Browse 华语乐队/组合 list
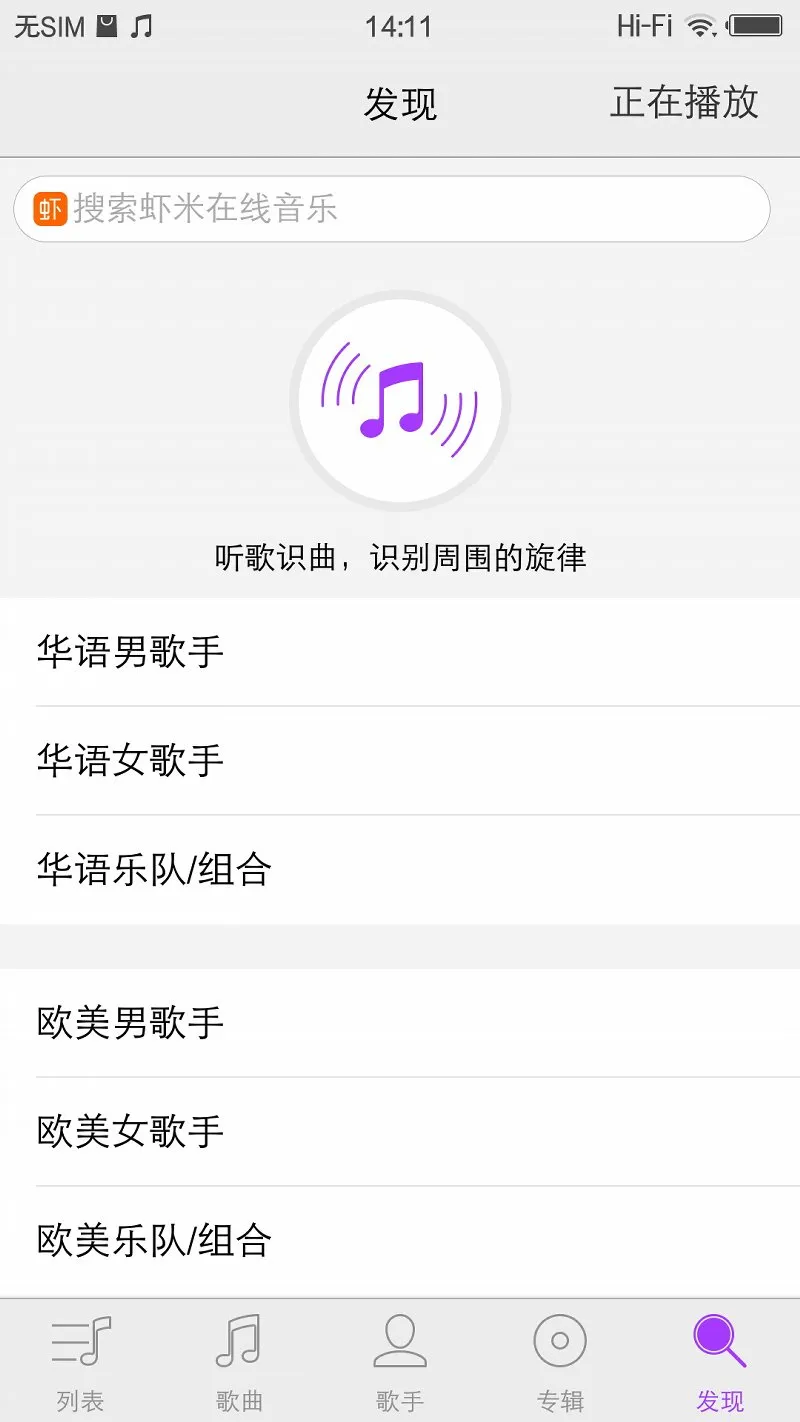 [400, 870]
